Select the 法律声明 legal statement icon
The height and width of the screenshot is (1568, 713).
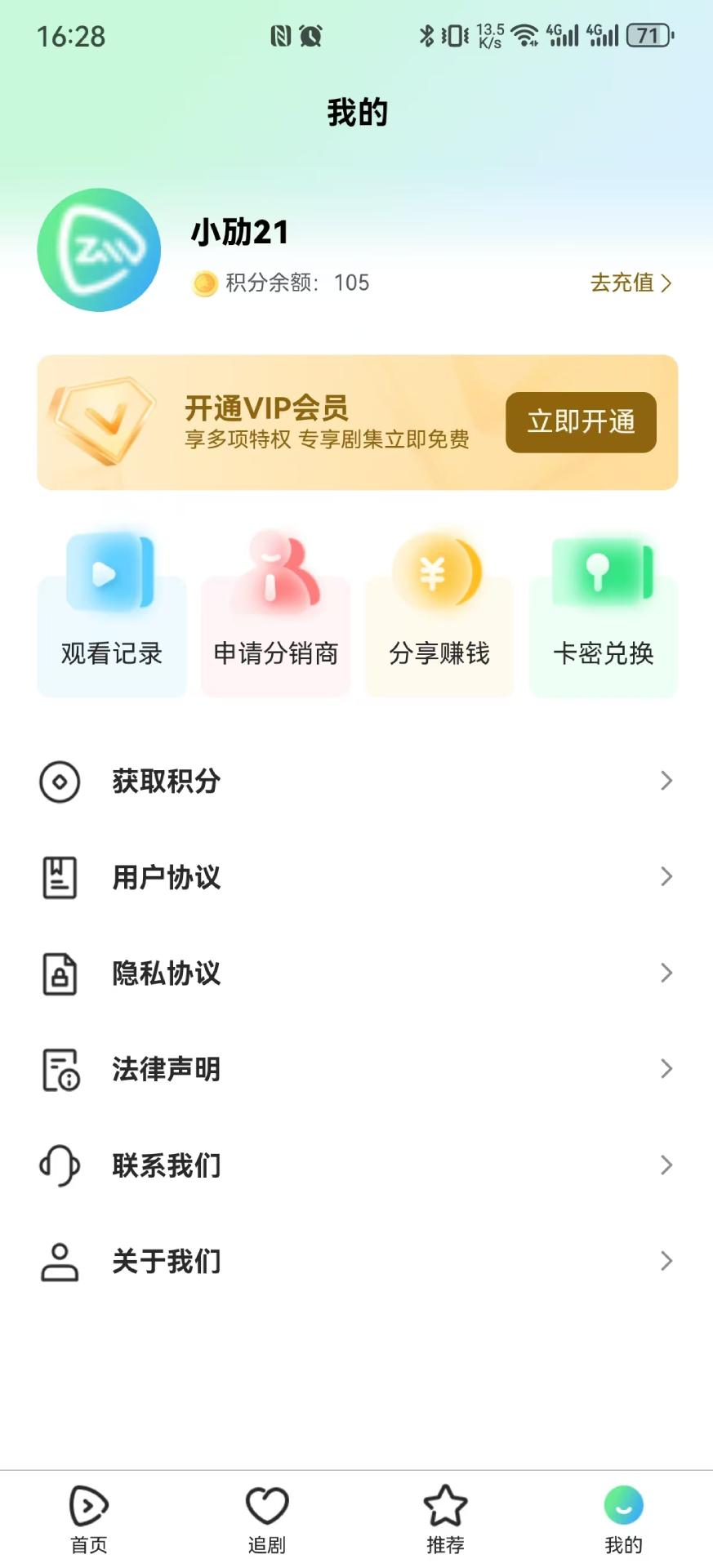pyautogui.click(x=59, y=1069)
